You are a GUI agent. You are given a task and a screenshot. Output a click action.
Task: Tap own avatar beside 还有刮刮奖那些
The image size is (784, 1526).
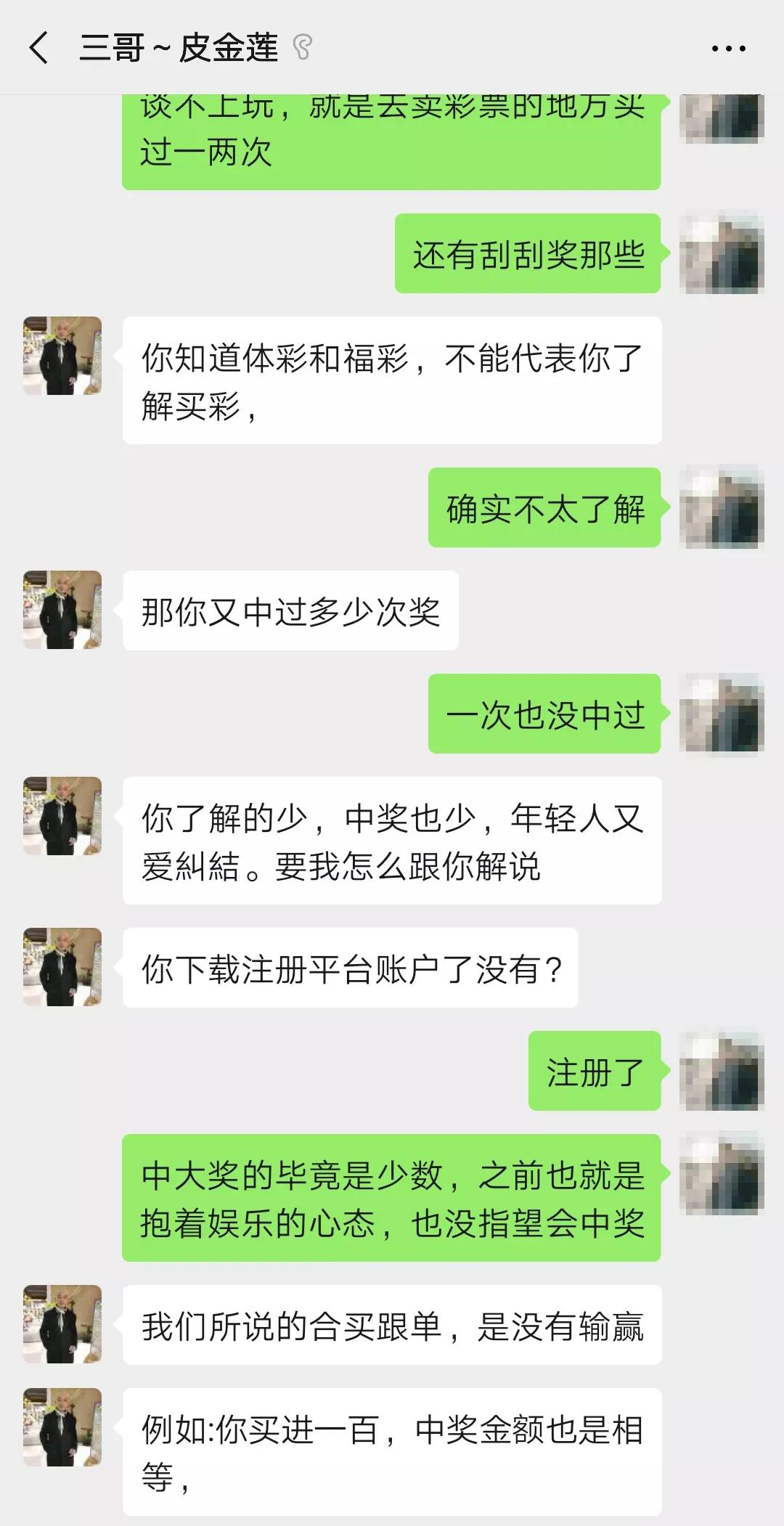[722, 253]
